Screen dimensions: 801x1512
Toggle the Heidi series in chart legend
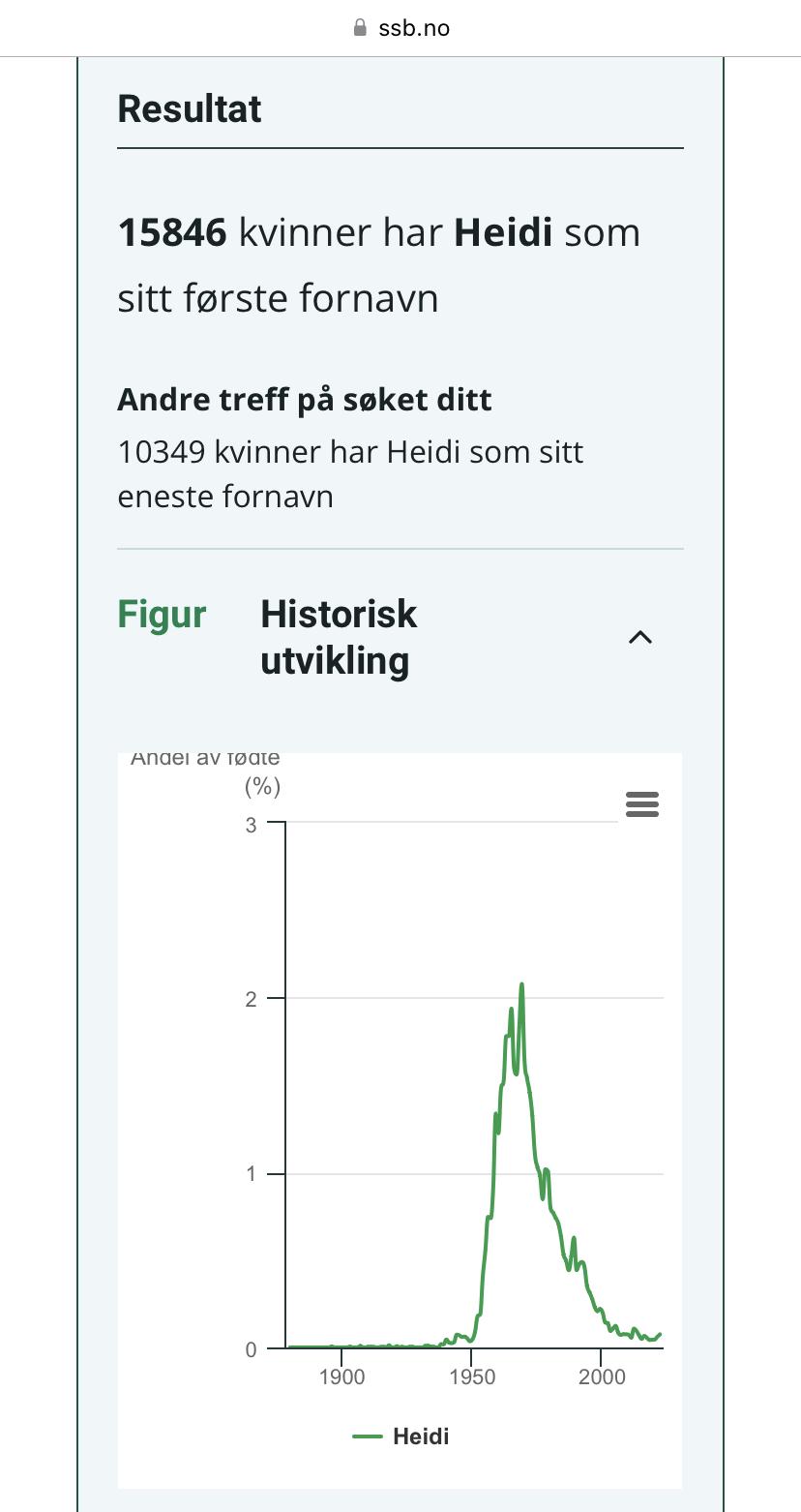[x=400, y=1436]
